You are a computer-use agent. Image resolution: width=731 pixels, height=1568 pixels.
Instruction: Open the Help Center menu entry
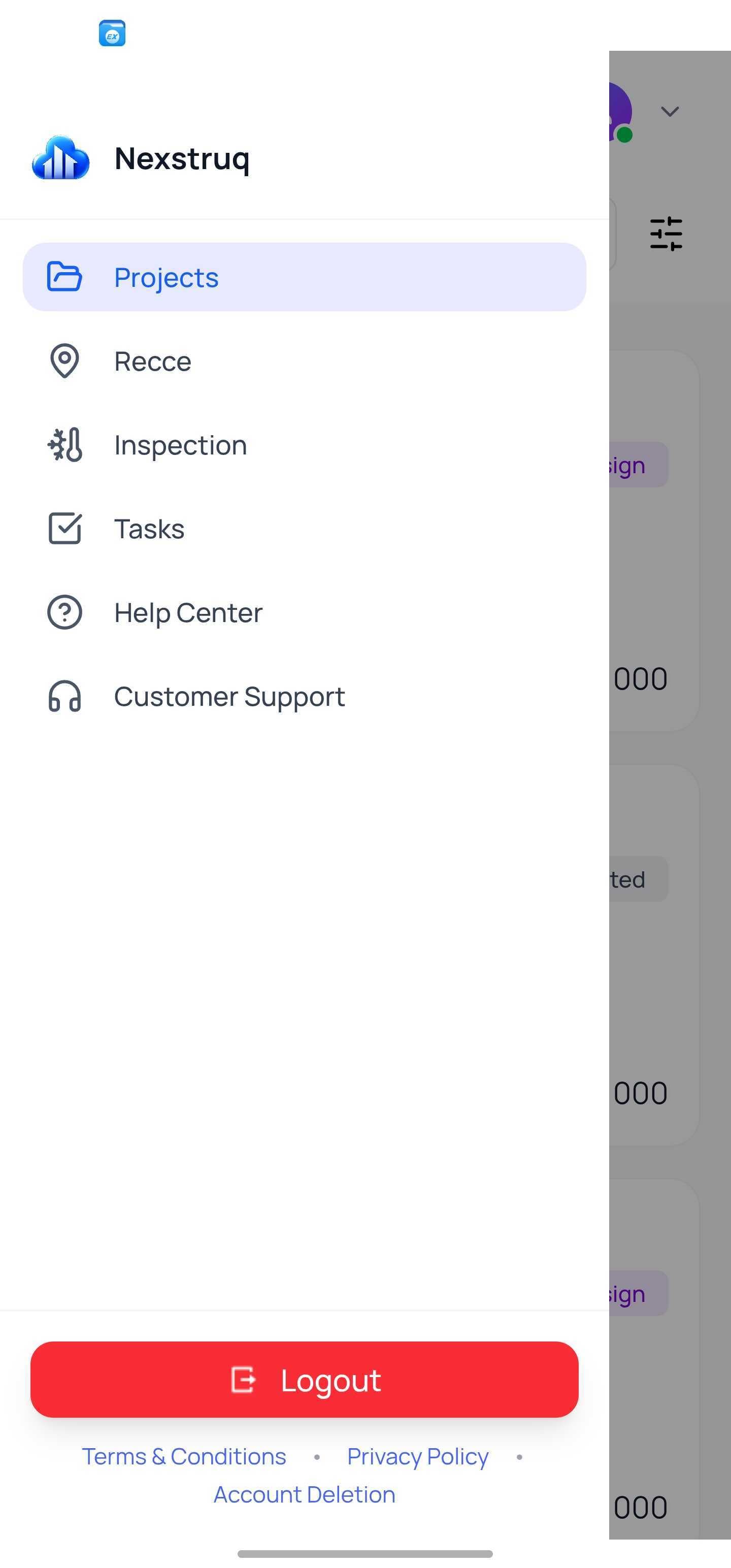[x=188, y=612]
